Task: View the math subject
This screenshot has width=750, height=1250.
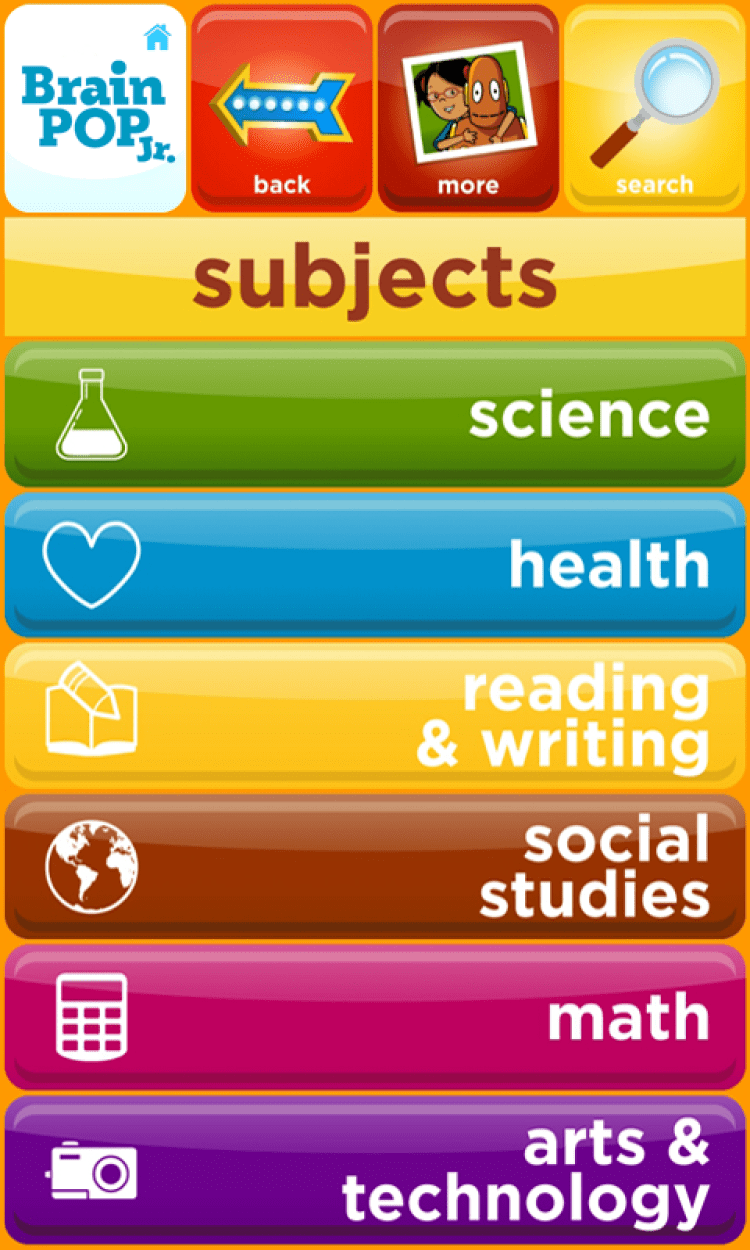Action: tap(375, 1017)
